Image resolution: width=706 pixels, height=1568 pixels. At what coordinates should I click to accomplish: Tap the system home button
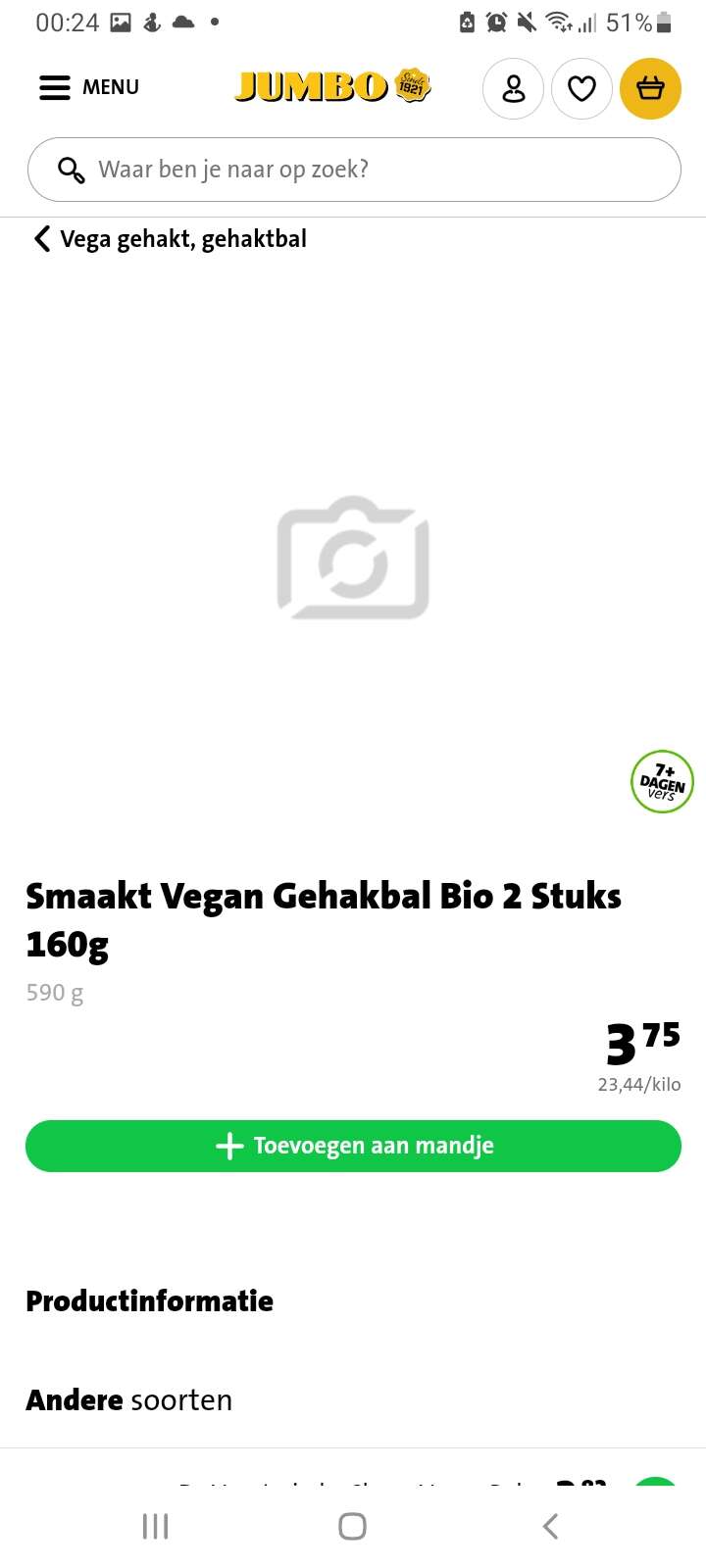point(352,1526)
